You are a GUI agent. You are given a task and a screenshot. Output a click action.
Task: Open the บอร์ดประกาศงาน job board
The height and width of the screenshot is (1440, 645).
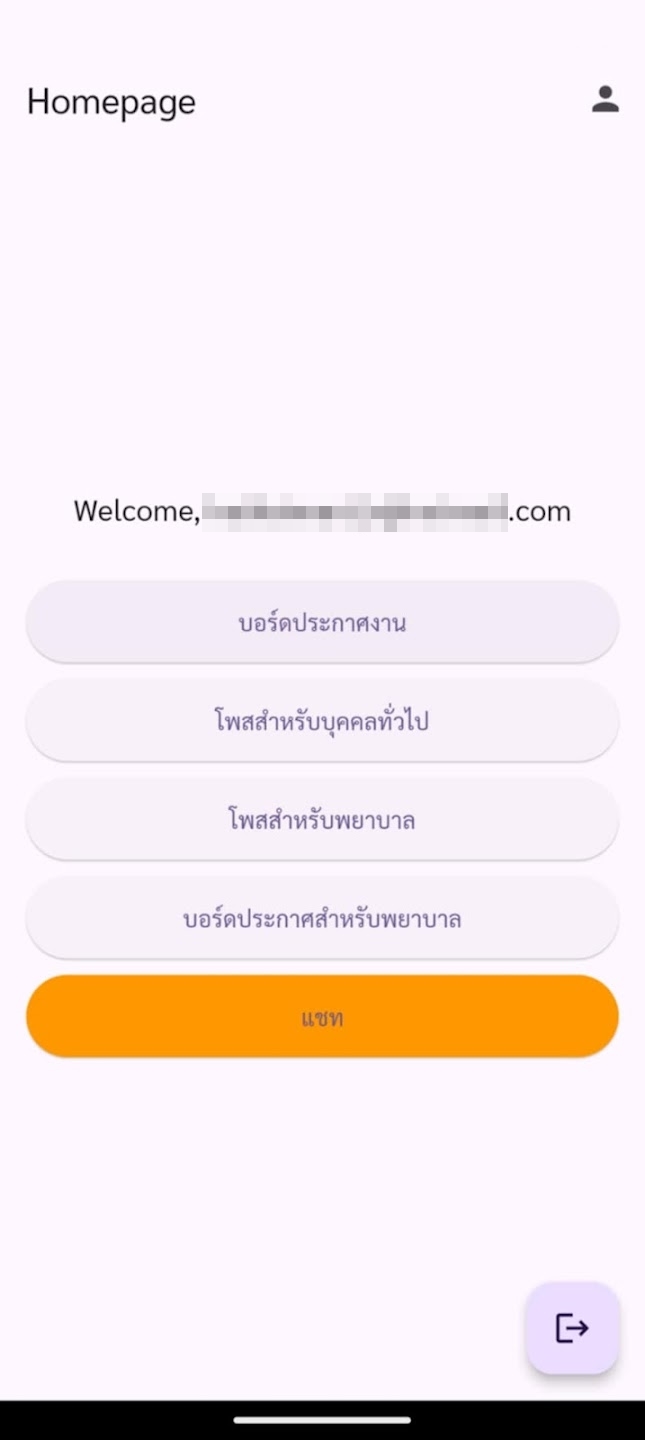322,622
